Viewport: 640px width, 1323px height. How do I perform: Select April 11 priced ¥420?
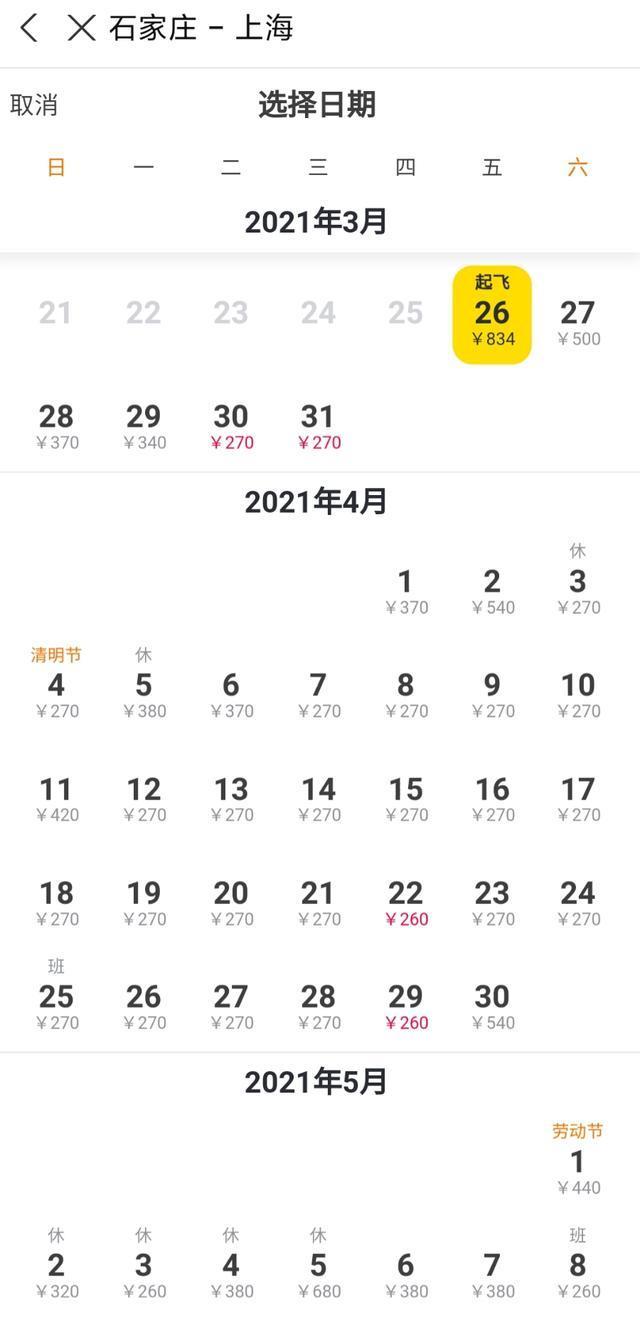coord(56,798)
